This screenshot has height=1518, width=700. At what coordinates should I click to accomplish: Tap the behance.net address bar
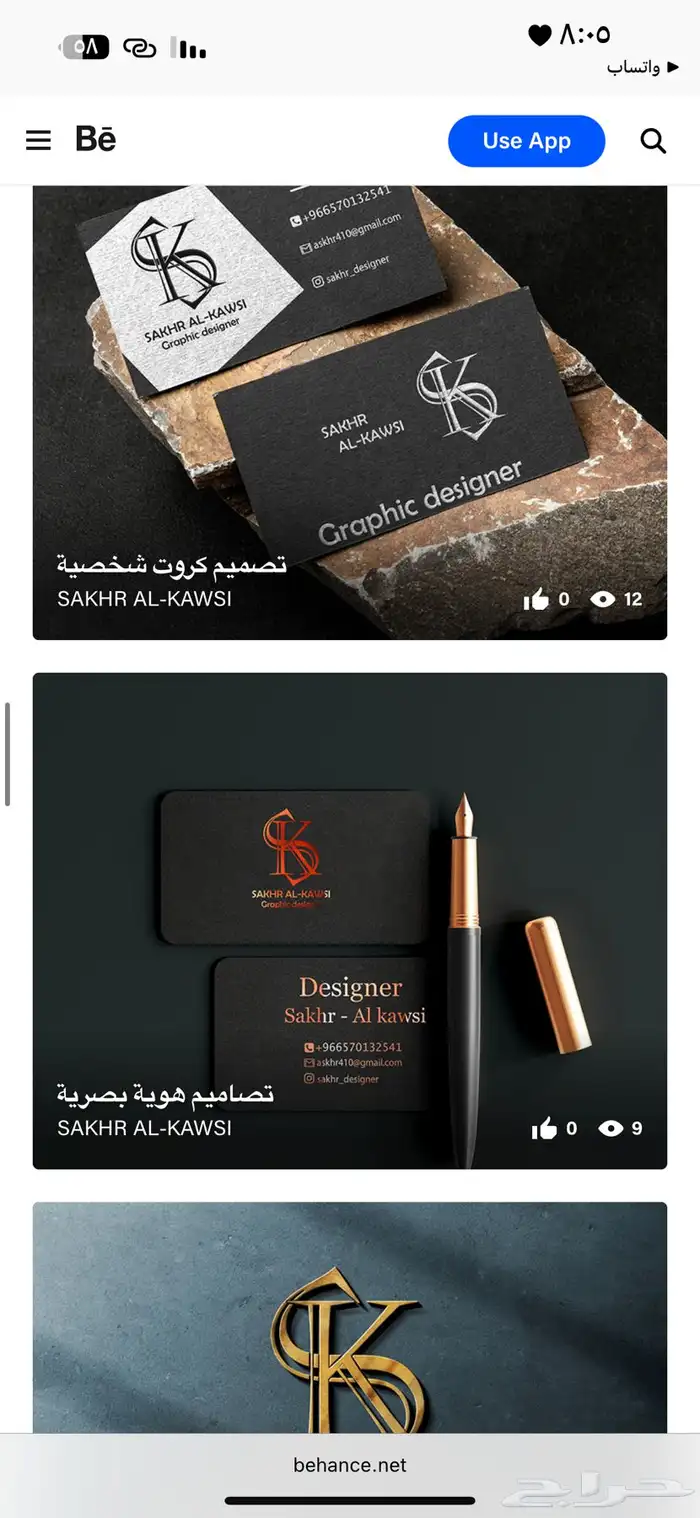coord(350,1465)
